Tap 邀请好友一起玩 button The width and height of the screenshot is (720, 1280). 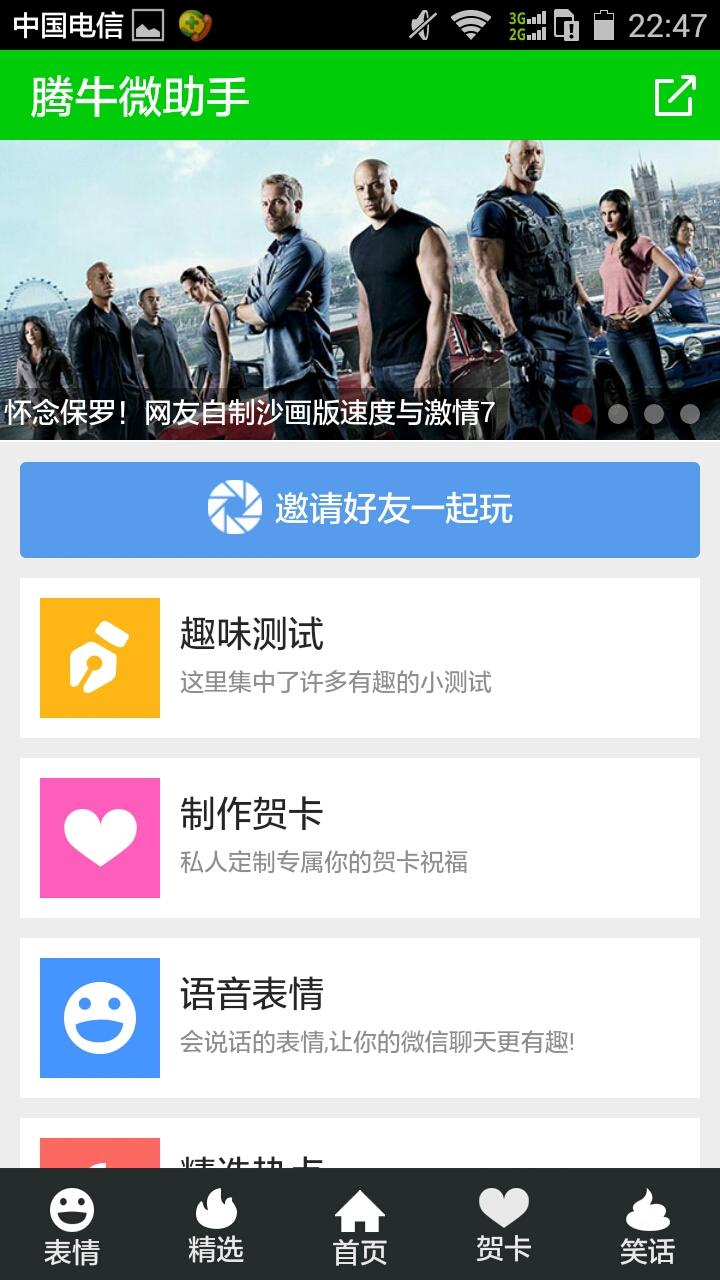(360, 509)
